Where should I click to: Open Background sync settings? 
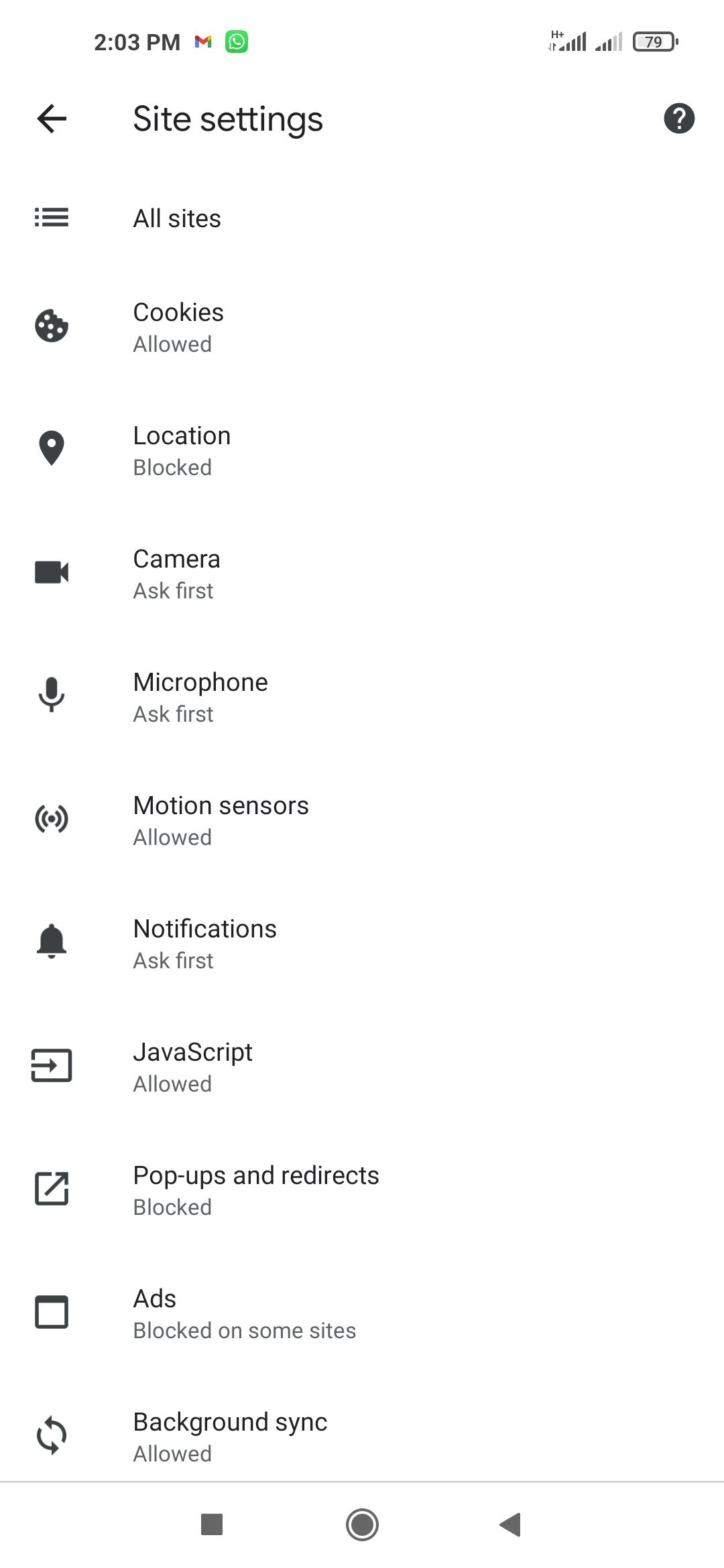pos(230,1435)
